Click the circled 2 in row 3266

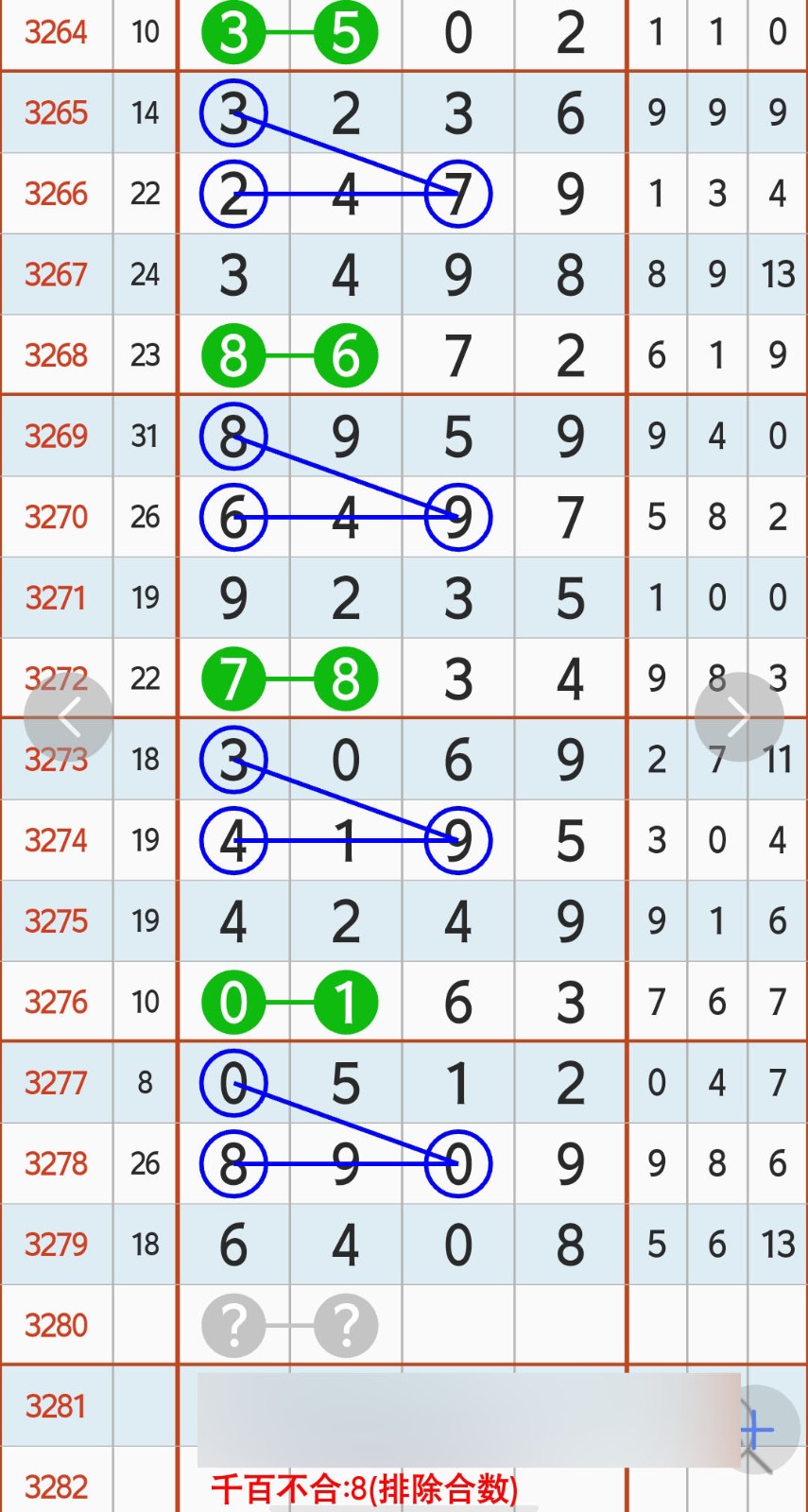[x=233, y=194]
